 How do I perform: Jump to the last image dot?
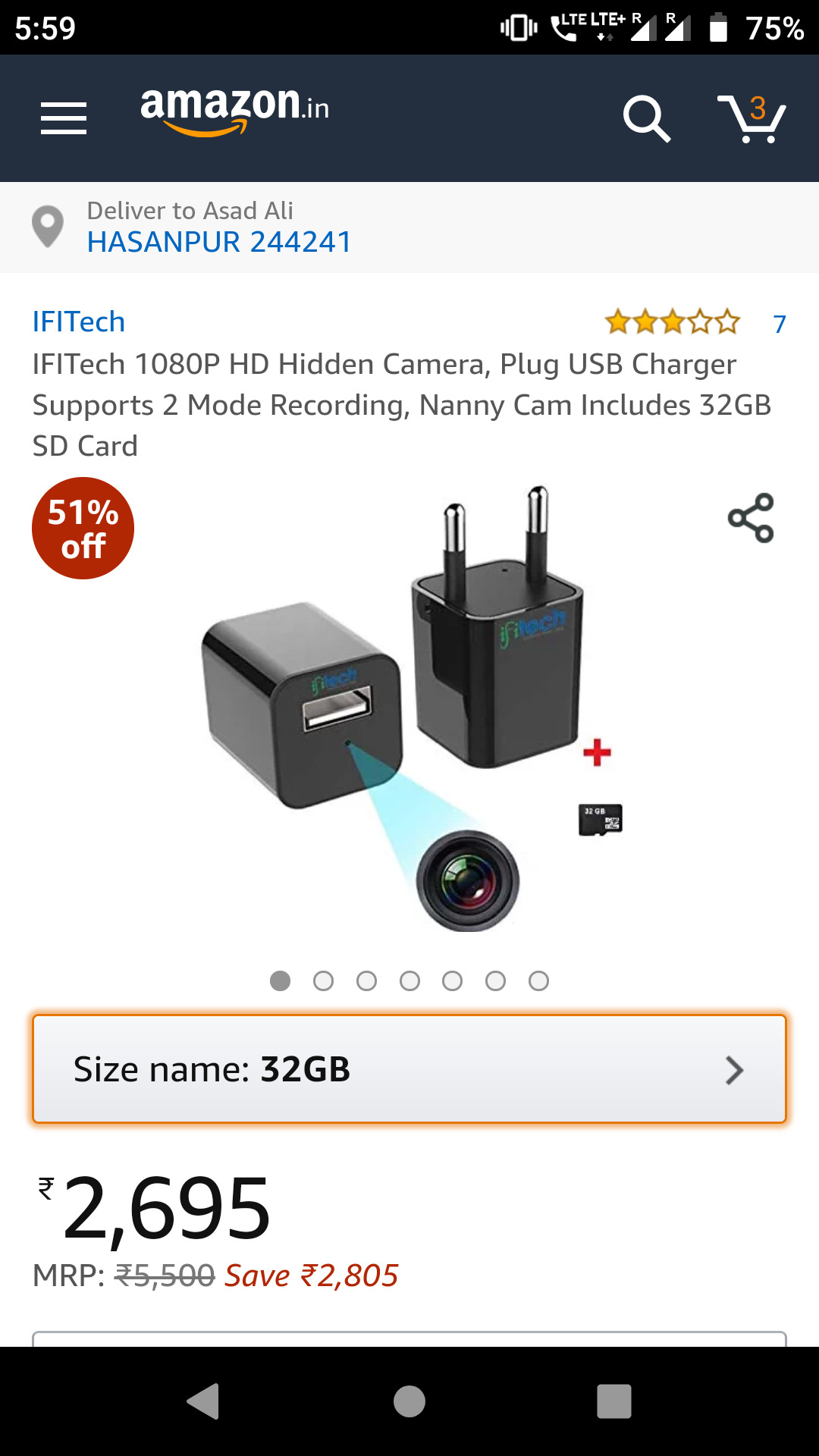tap(538, 981)
